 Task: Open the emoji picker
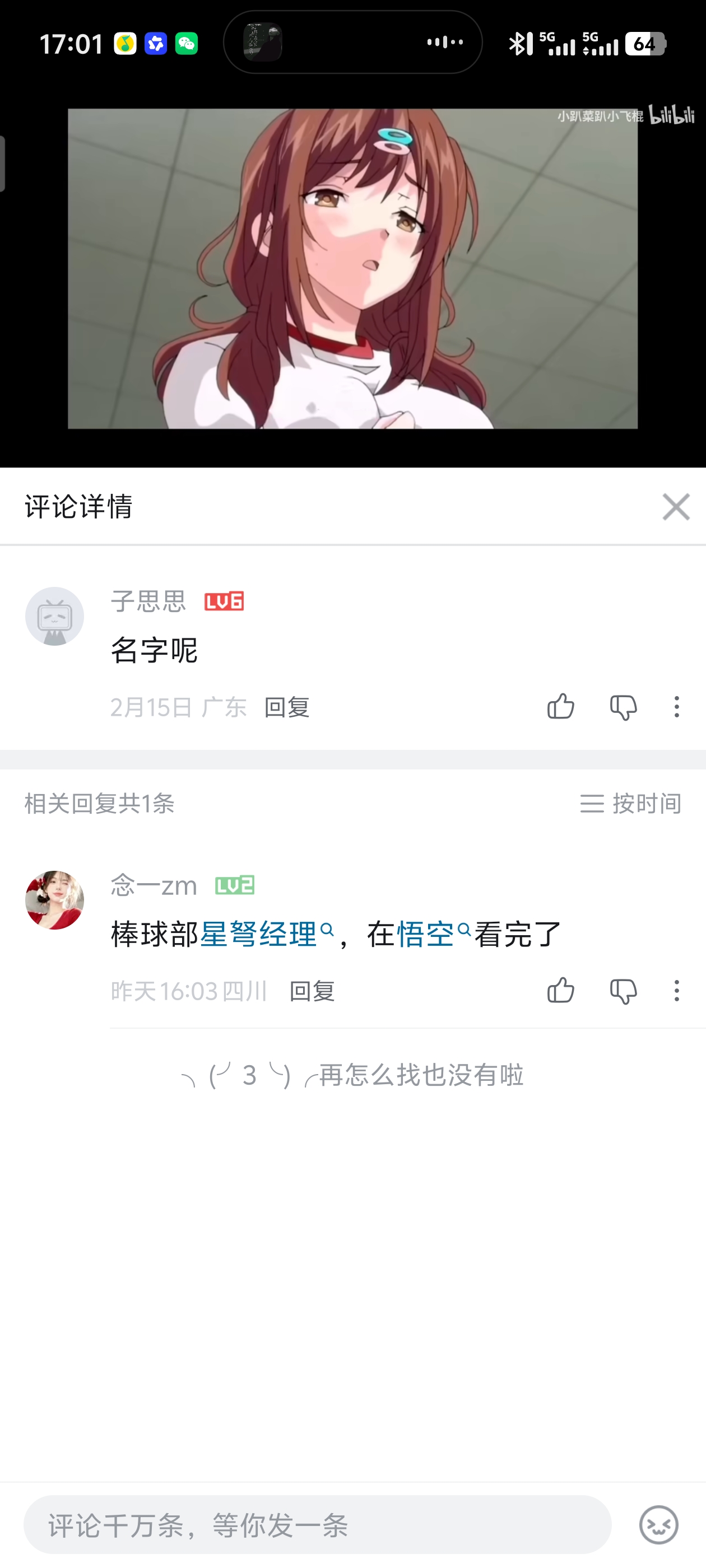(x=658, y=1525)
